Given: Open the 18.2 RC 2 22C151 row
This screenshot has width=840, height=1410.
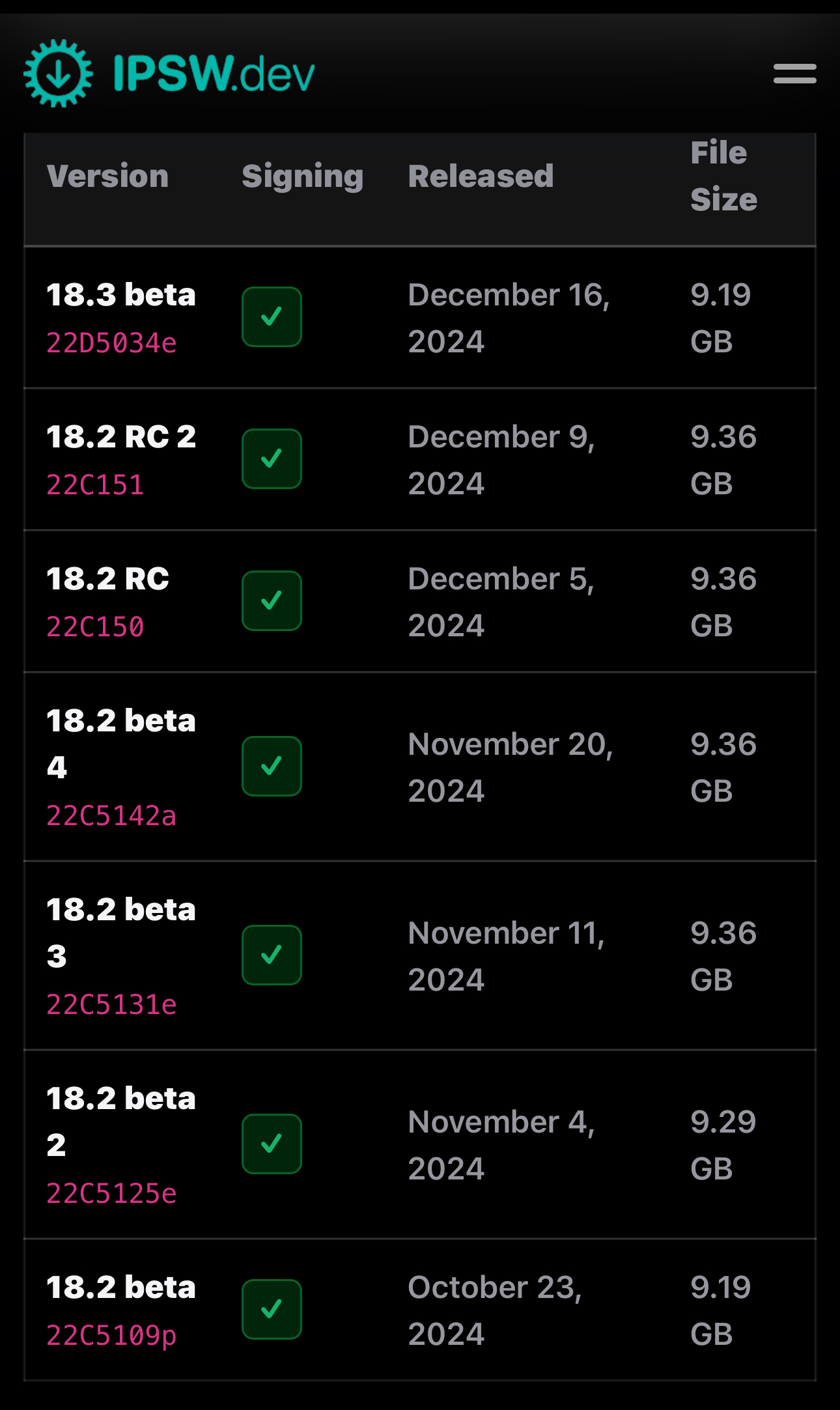Looking at the screenshot, I should pos(420,460).
